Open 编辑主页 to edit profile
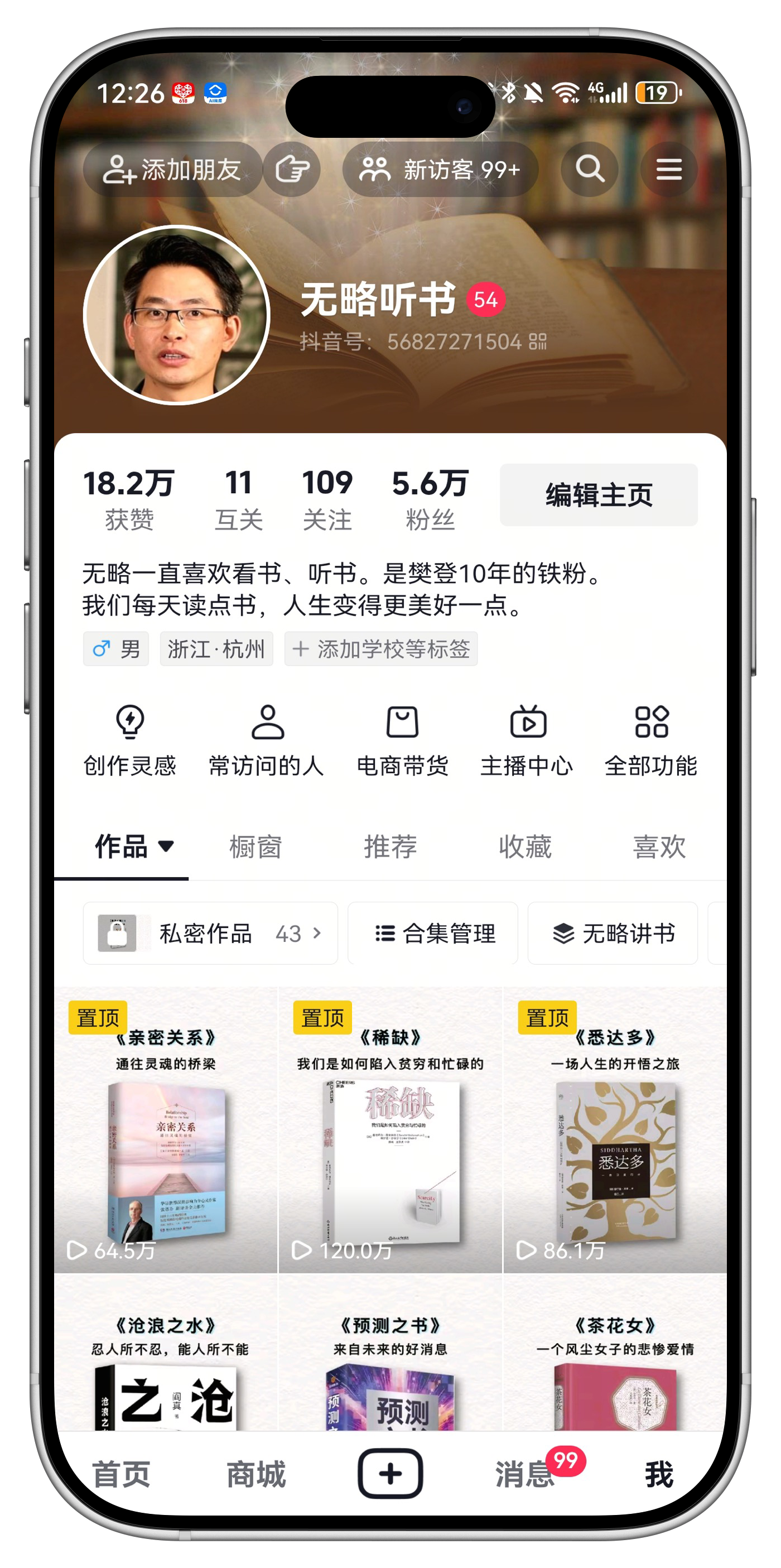The image size is (781, 1568). 599,494
